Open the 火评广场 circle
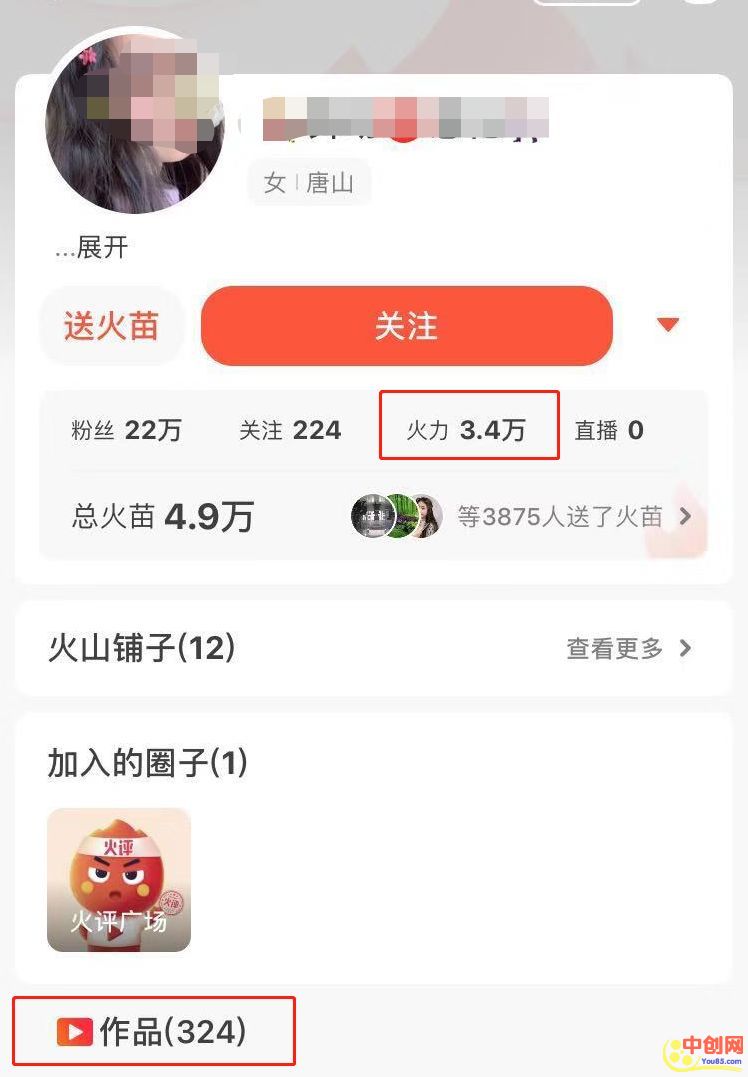Screen dimensions: 748x1077 point(119,879)
